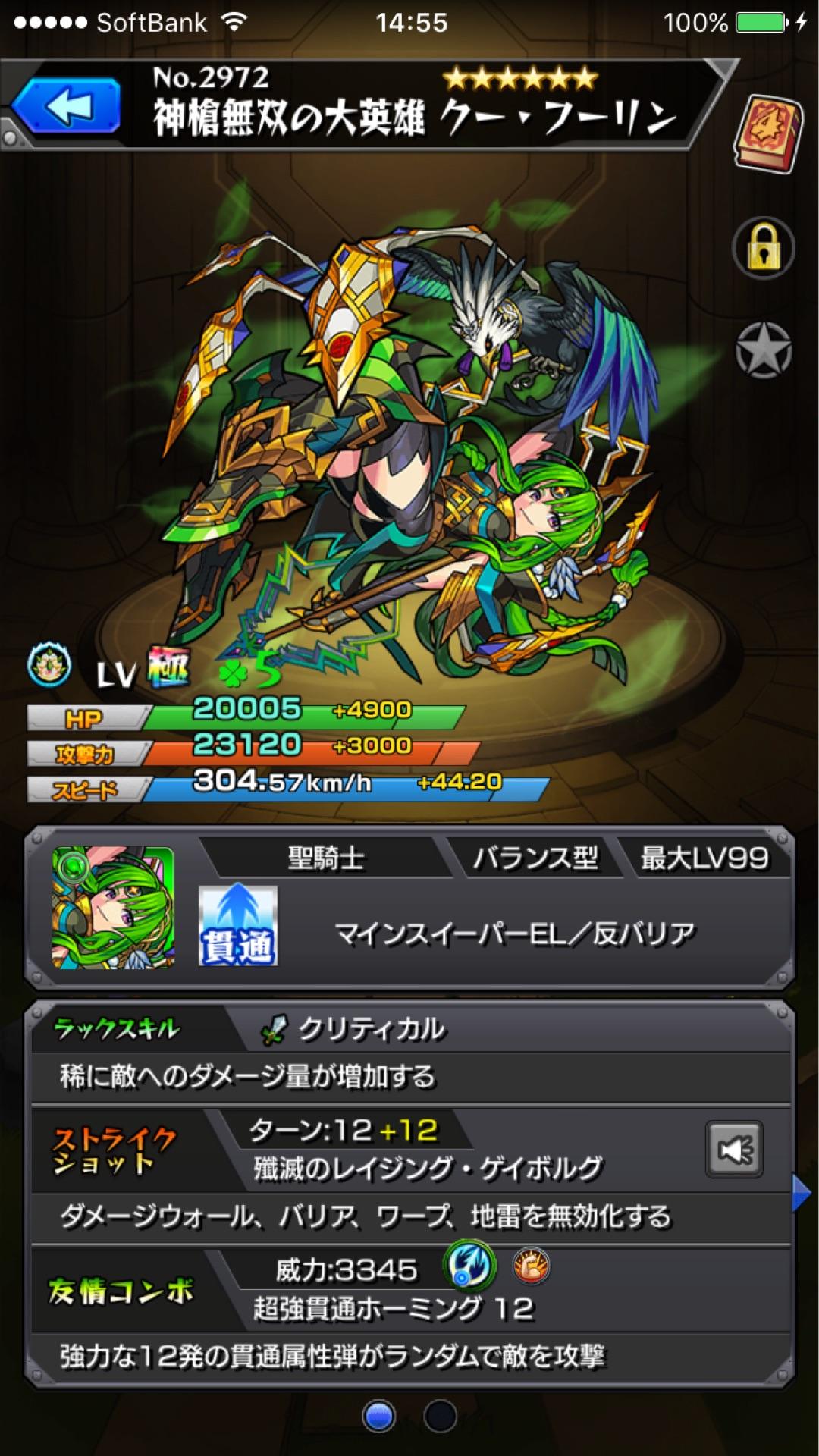Screen dimensions: 819x1456
Task: Go to the next page with the blue arrow
Action: (x=801, y=1193)
